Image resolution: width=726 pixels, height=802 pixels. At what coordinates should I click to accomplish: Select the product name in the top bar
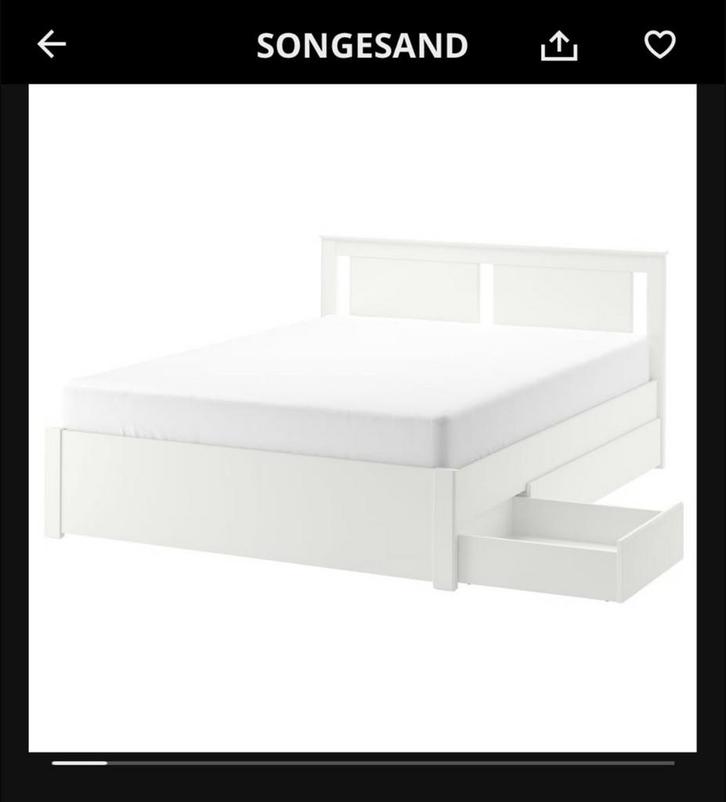pos(361,44)
